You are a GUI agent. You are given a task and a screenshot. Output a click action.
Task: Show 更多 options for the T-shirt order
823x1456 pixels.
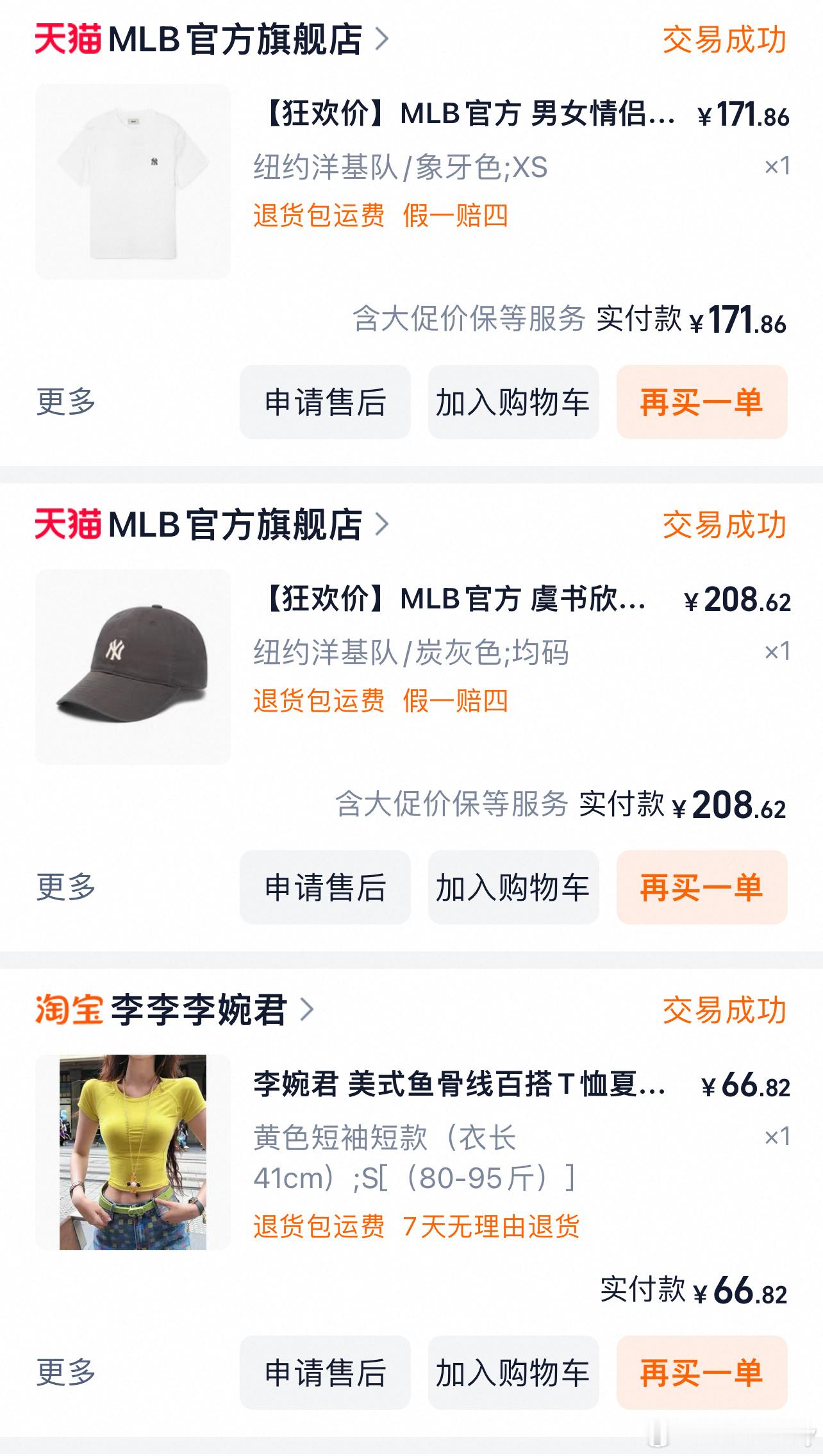[66, 402]
